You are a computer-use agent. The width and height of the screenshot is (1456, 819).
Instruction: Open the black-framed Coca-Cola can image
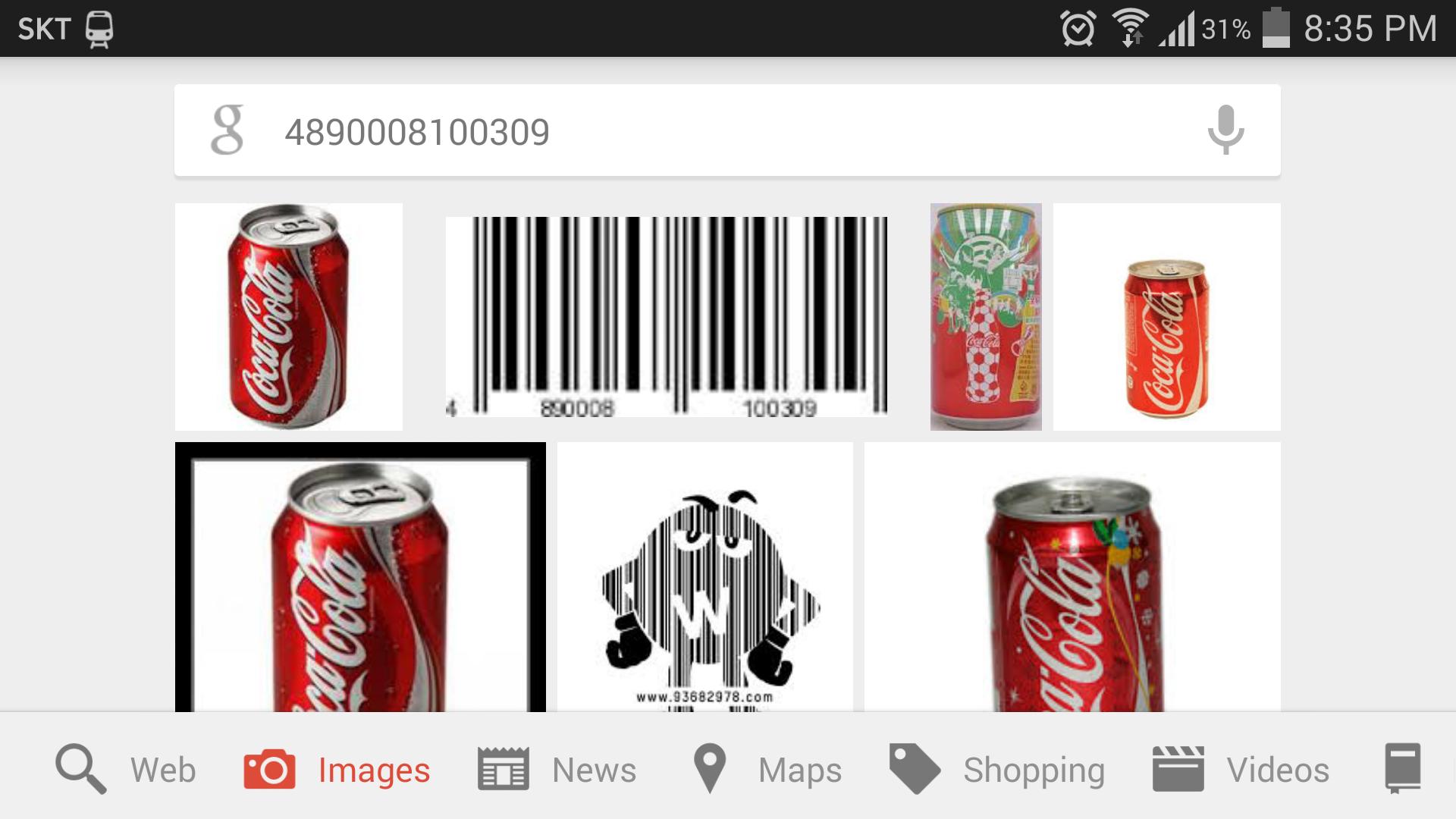(360, 576)
